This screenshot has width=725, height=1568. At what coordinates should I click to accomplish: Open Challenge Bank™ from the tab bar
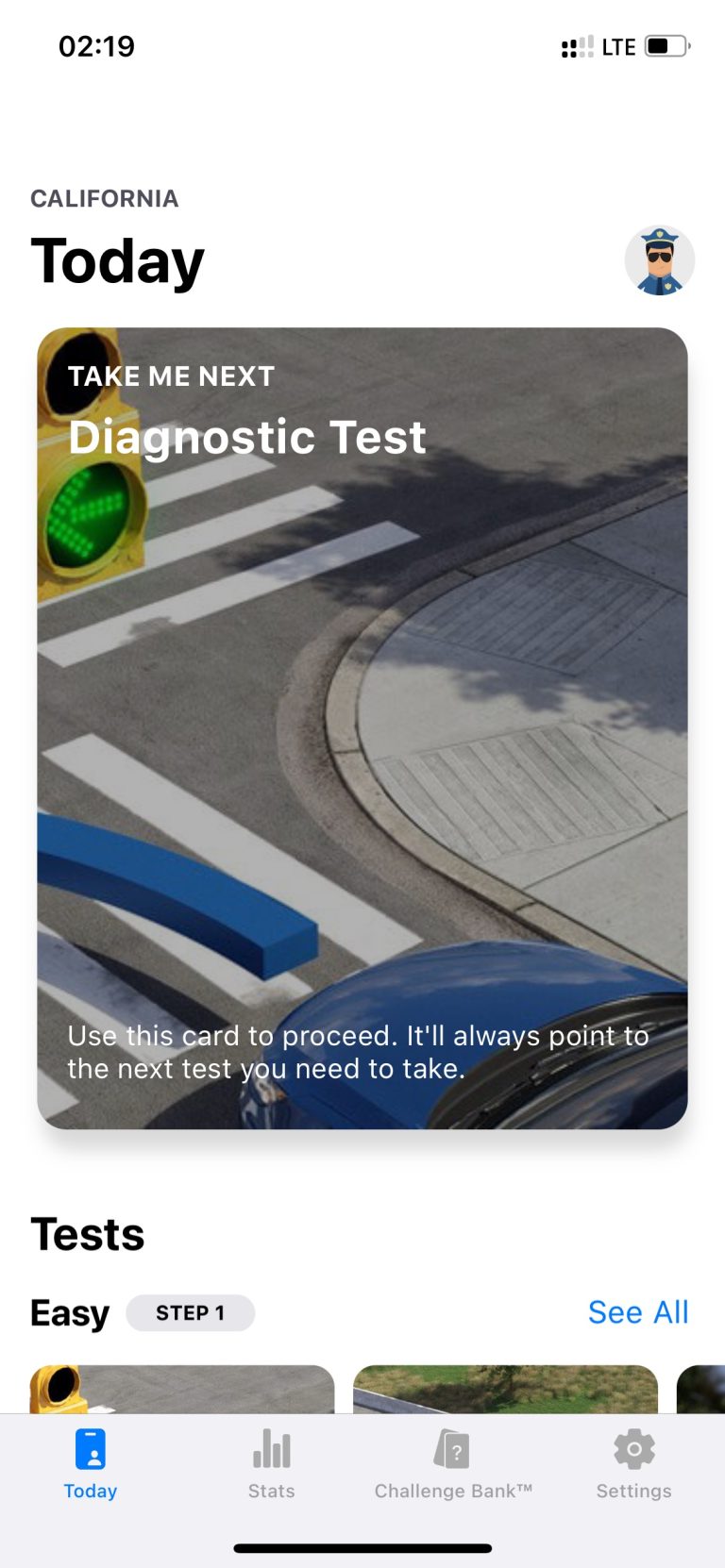(453, 1463)
